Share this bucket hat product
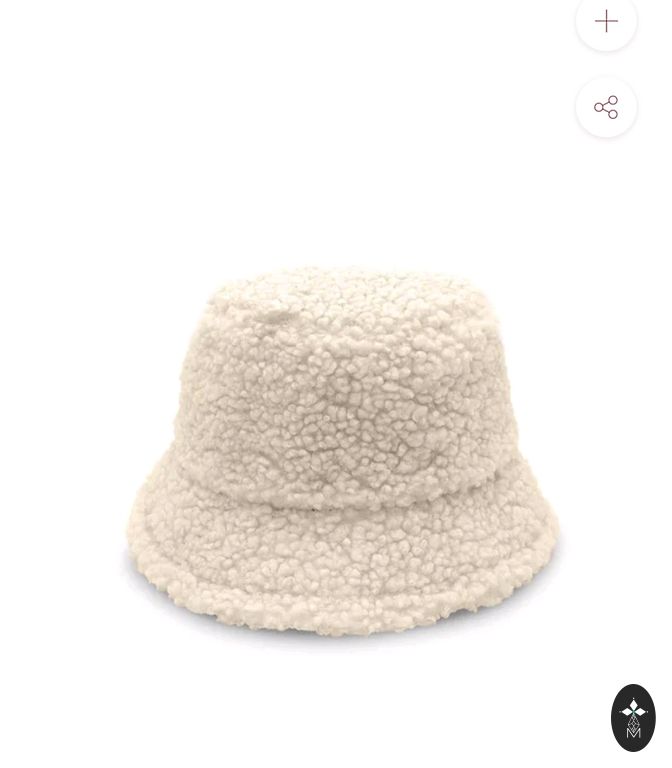Screen dimensions: 672x768 [x=606, y=107]
